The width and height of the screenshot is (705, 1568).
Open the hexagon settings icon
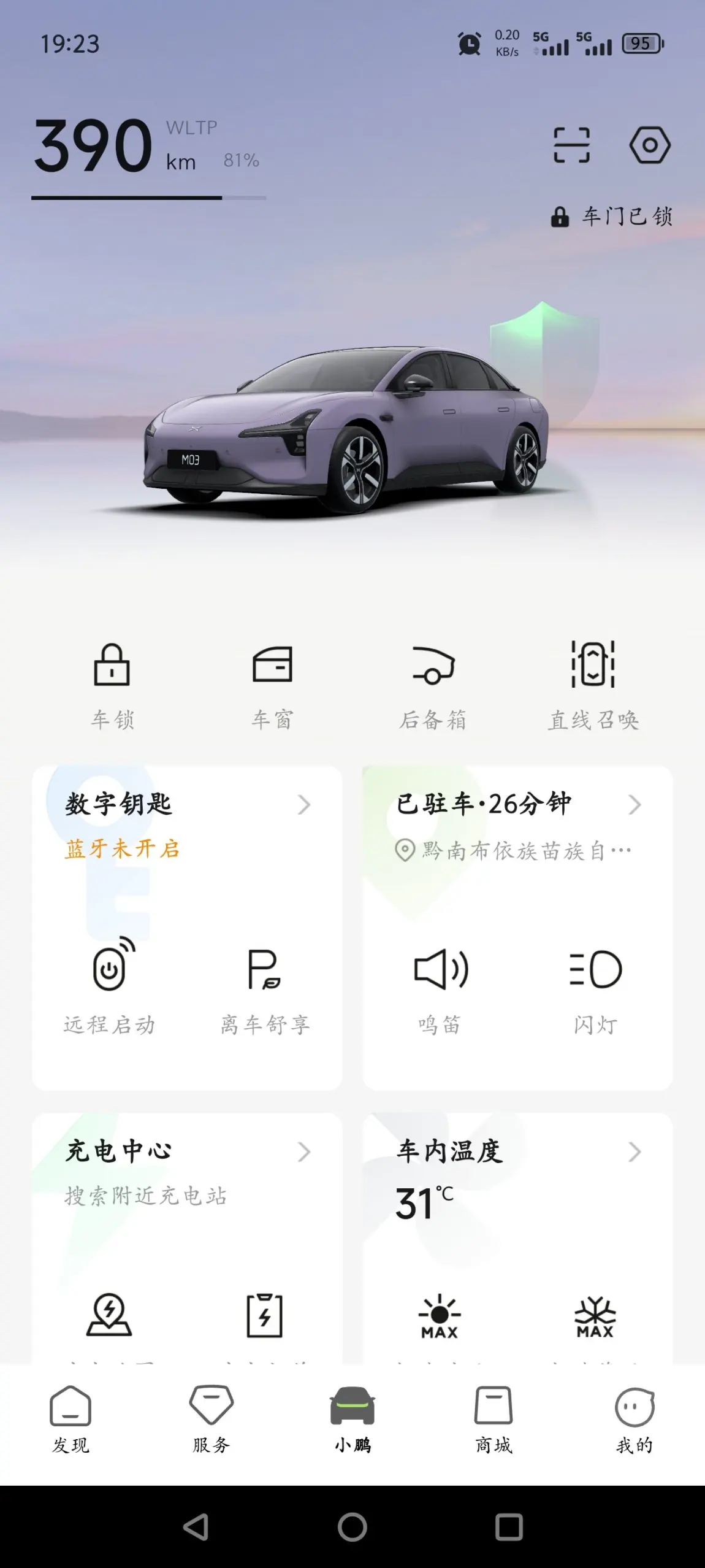[649, 145]
